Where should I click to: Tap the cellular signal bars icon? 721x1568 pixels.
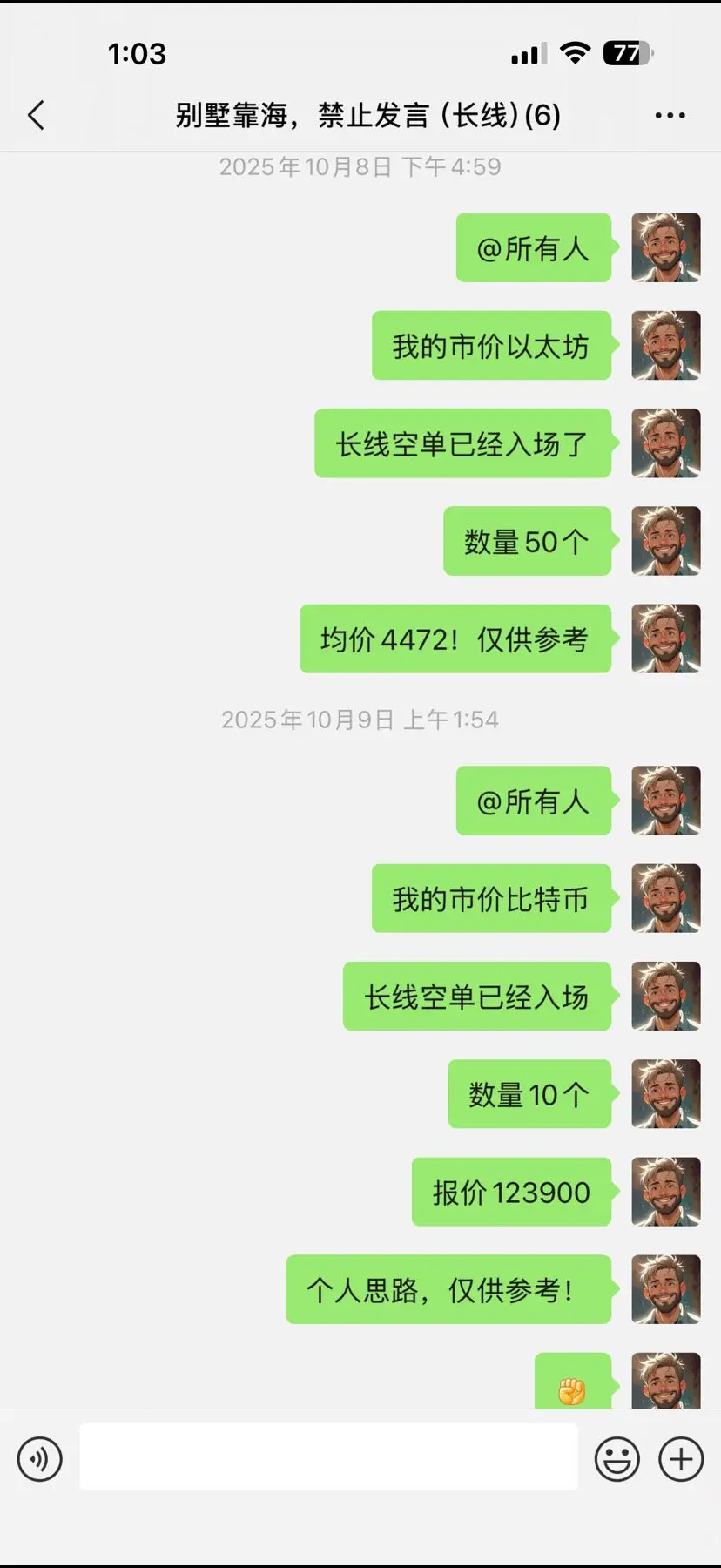point(526,52)
